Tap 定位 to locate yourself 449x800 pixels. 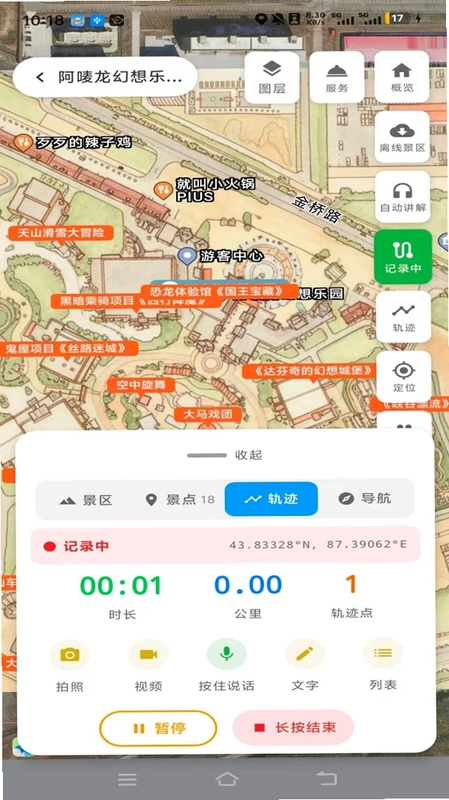(x=404, y=377)
